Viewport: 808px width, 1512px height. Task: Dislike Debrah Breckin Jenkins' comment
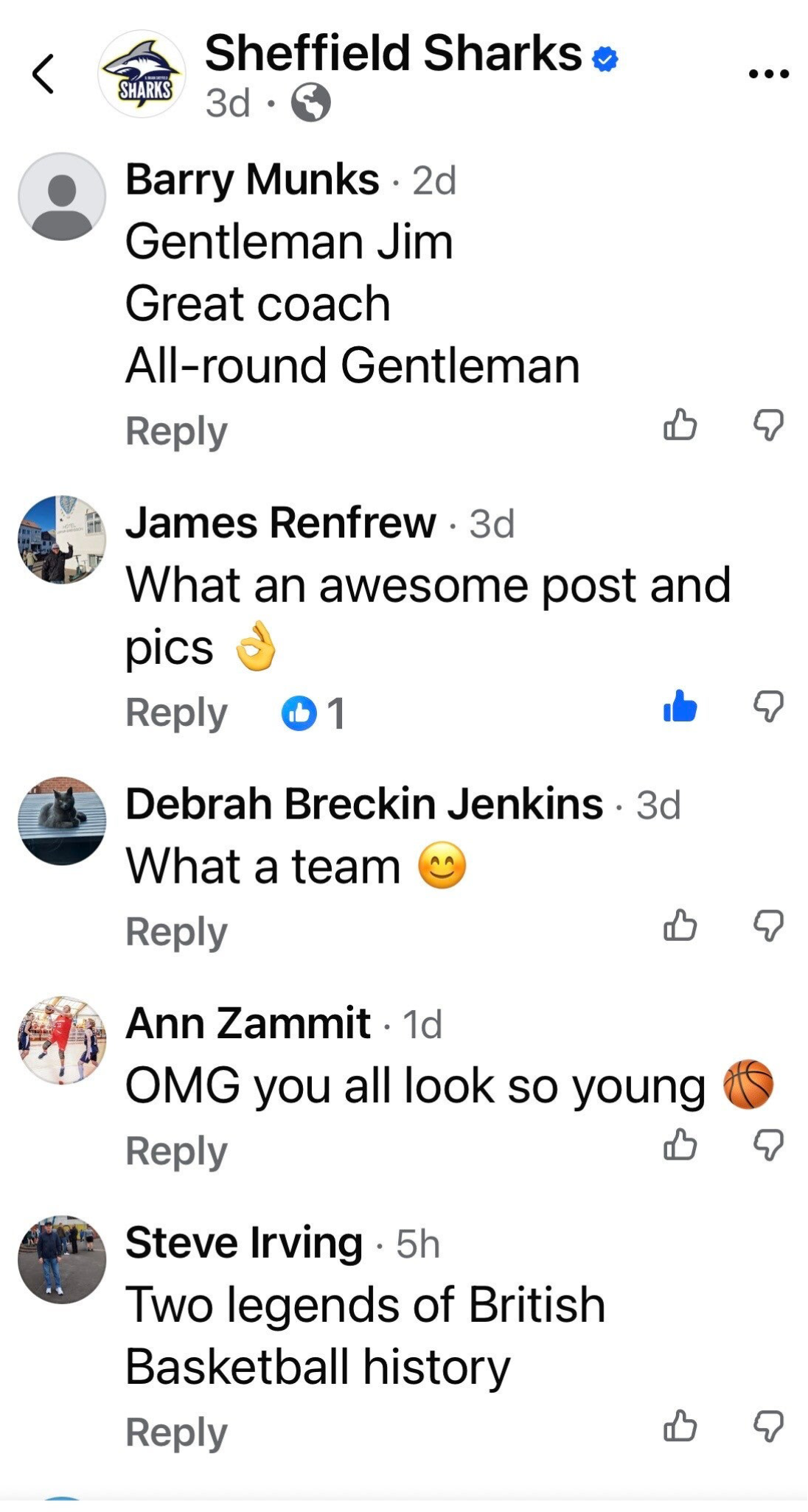[768, 925]
